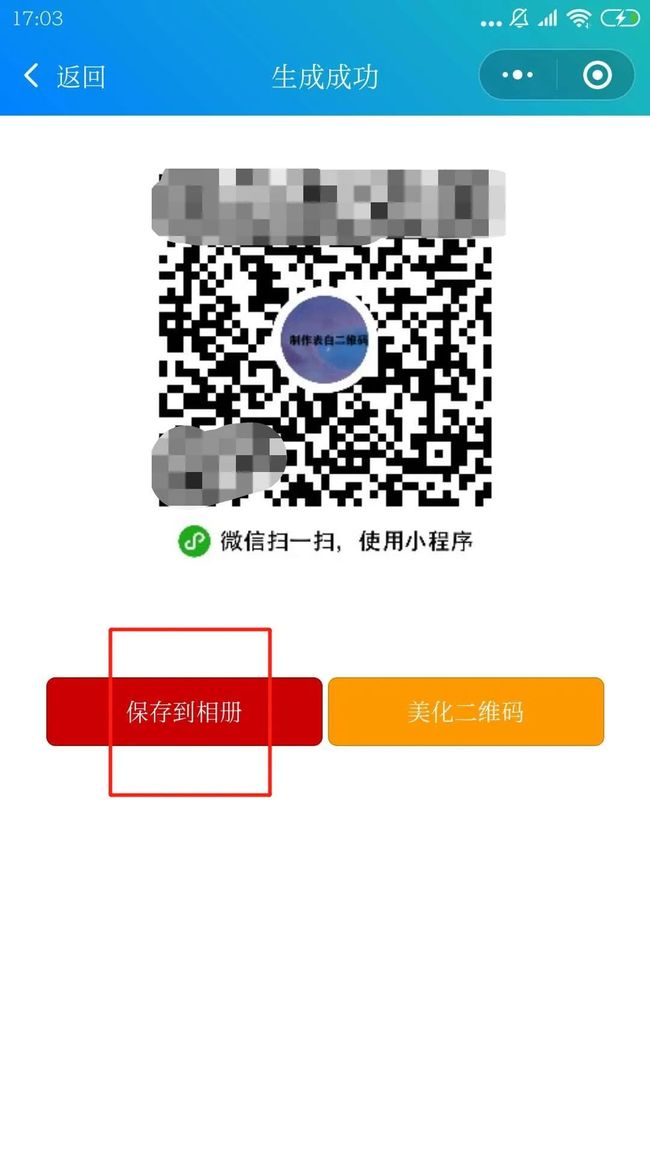Close the mini program with the circle icon

click(596, 75)
